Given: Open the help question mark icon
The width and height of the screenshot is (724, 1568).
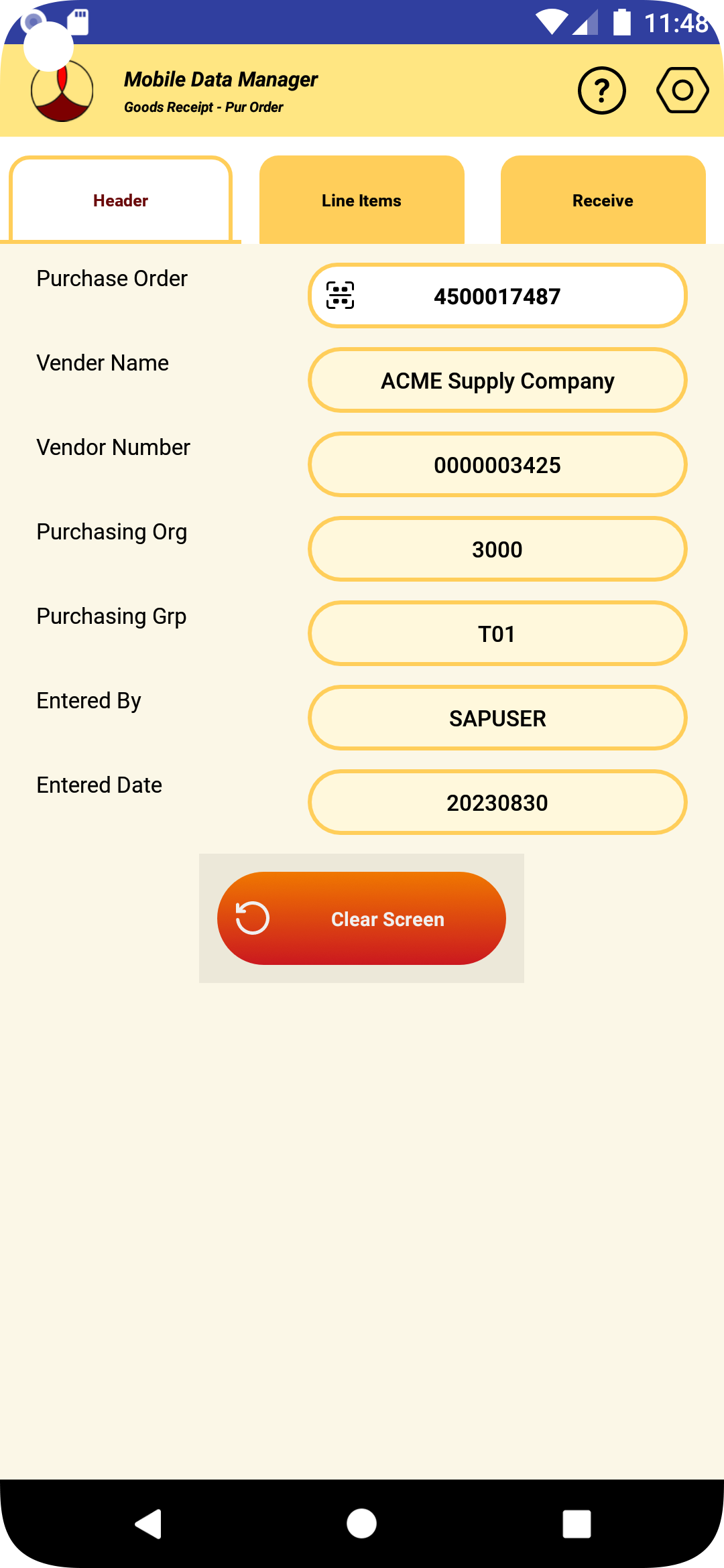Looking at the screenshot, I should coord(601,90).
